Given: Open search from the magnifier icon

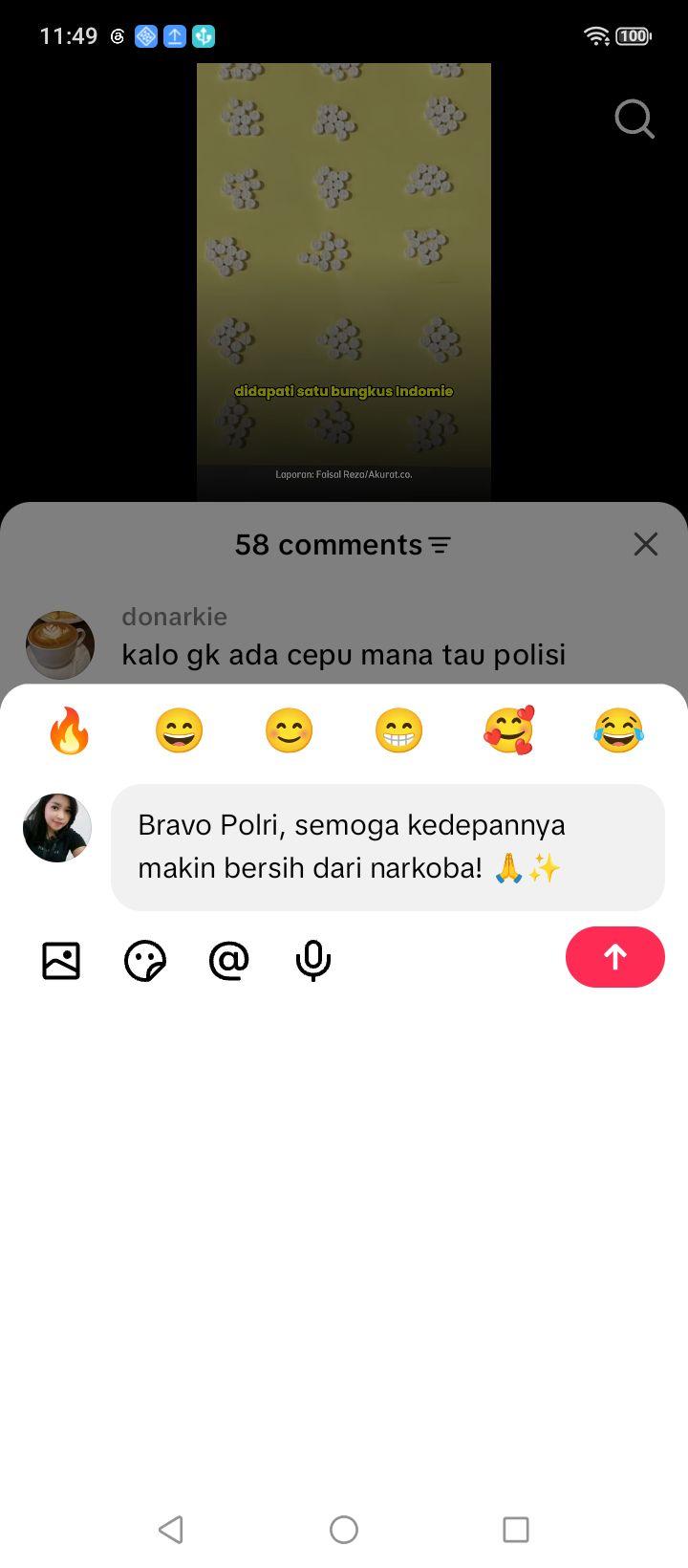Looking at the screenshot, I should (634, 120).
